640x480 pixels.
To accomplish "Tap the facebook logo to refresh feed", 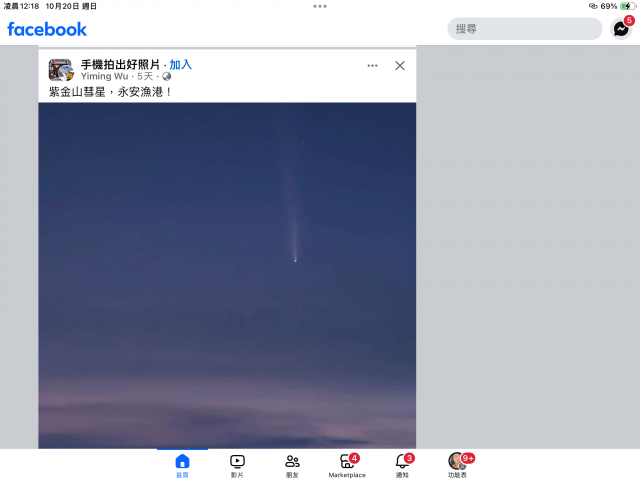I will [x=47, y=29].
